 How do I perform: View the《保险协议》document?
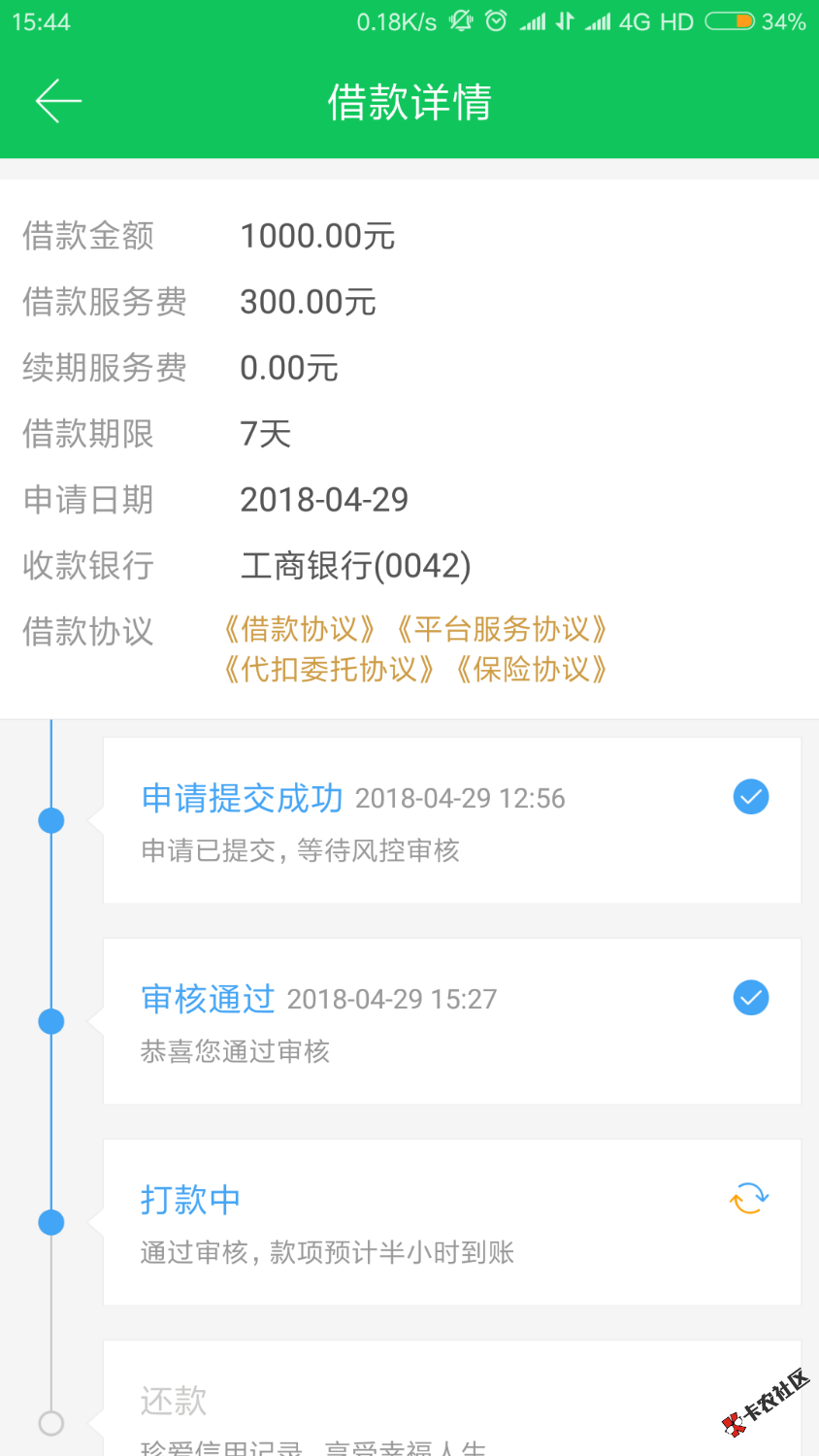click(x=531, y=669)
